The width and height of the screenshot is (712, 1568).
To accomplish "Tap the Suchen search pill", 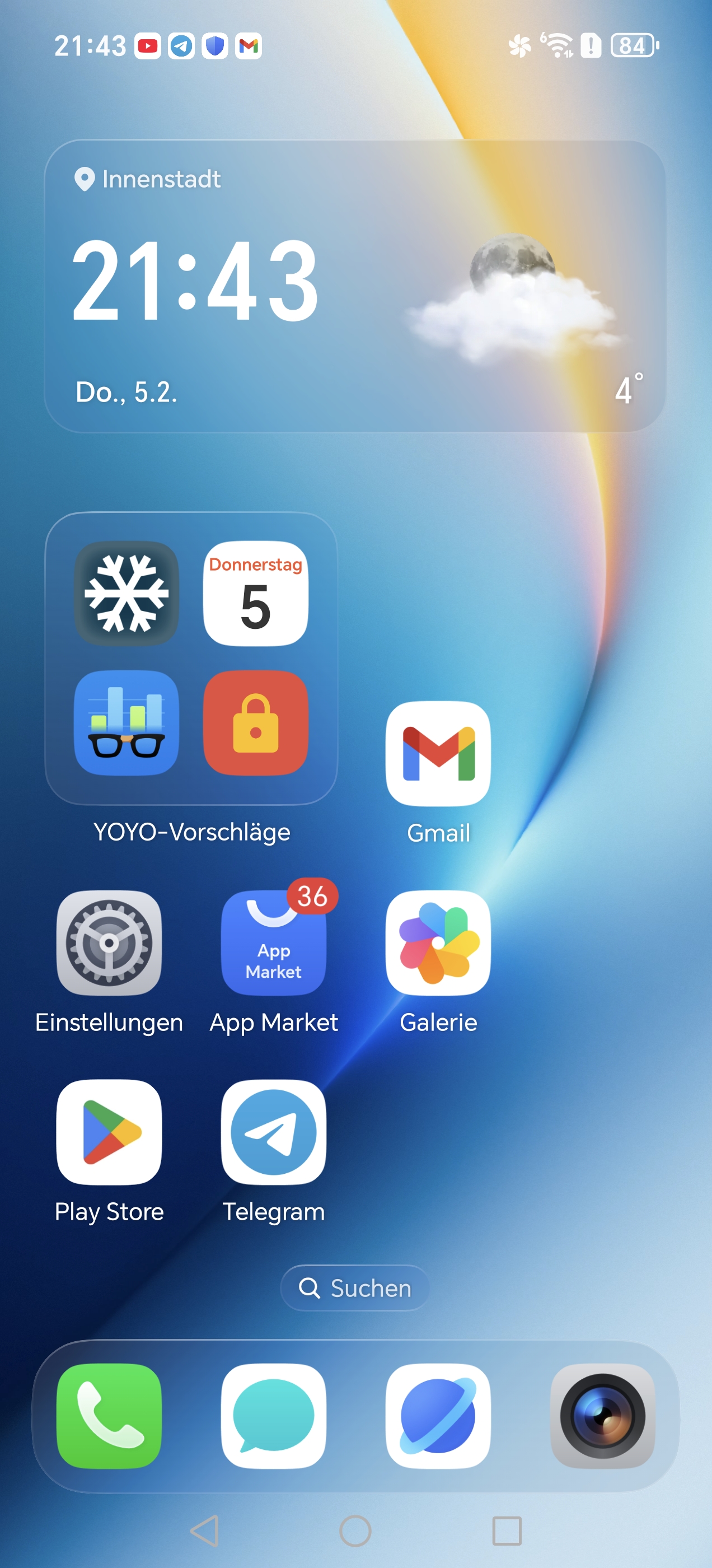I will click(355, 1288).
